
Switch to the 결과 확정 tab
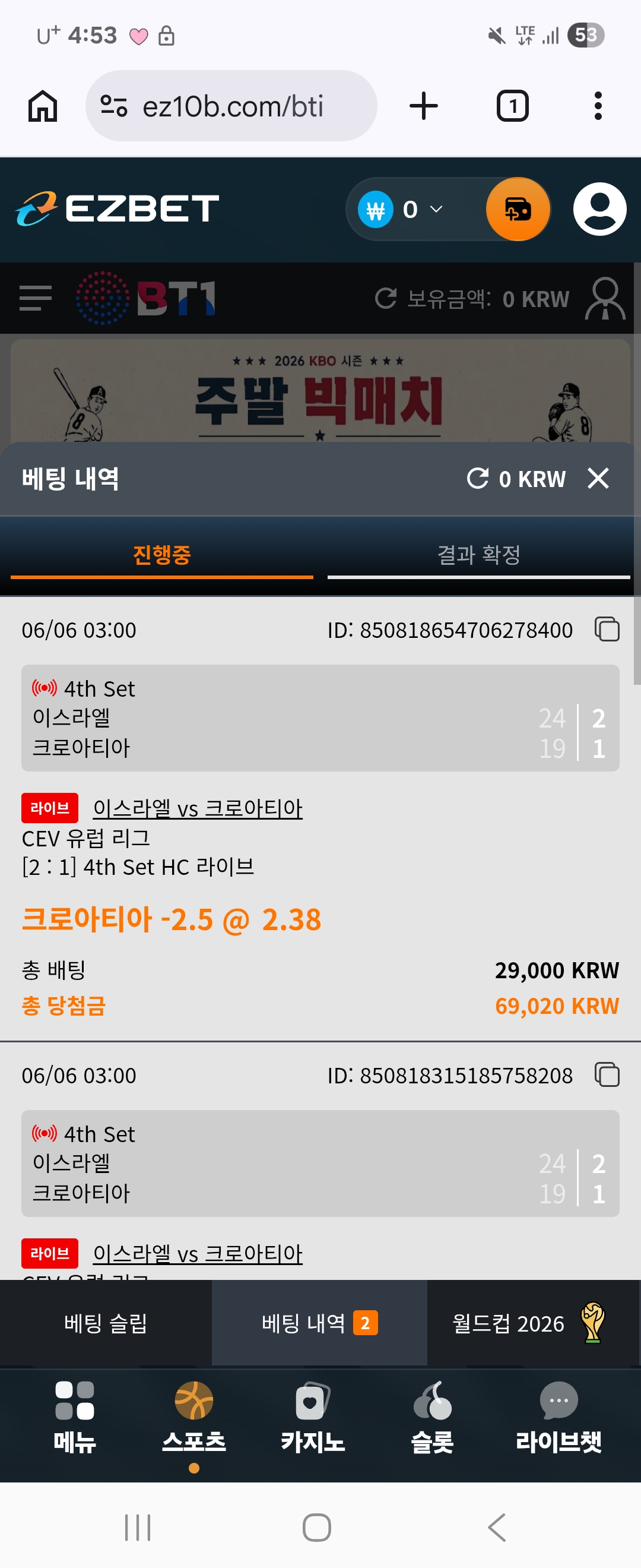coord(478,555)
